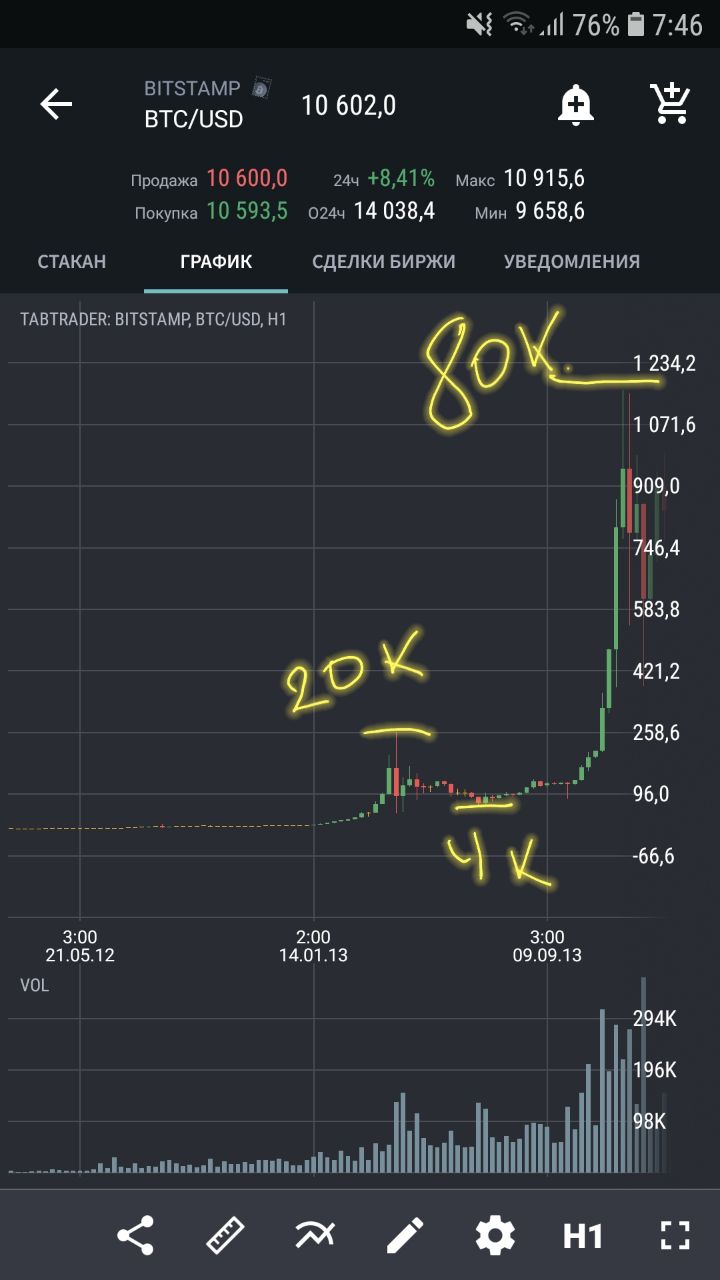Viewport: 720px width, 1280px height.
Task: Go back using the arrow
Action: [x=56, y=105]
